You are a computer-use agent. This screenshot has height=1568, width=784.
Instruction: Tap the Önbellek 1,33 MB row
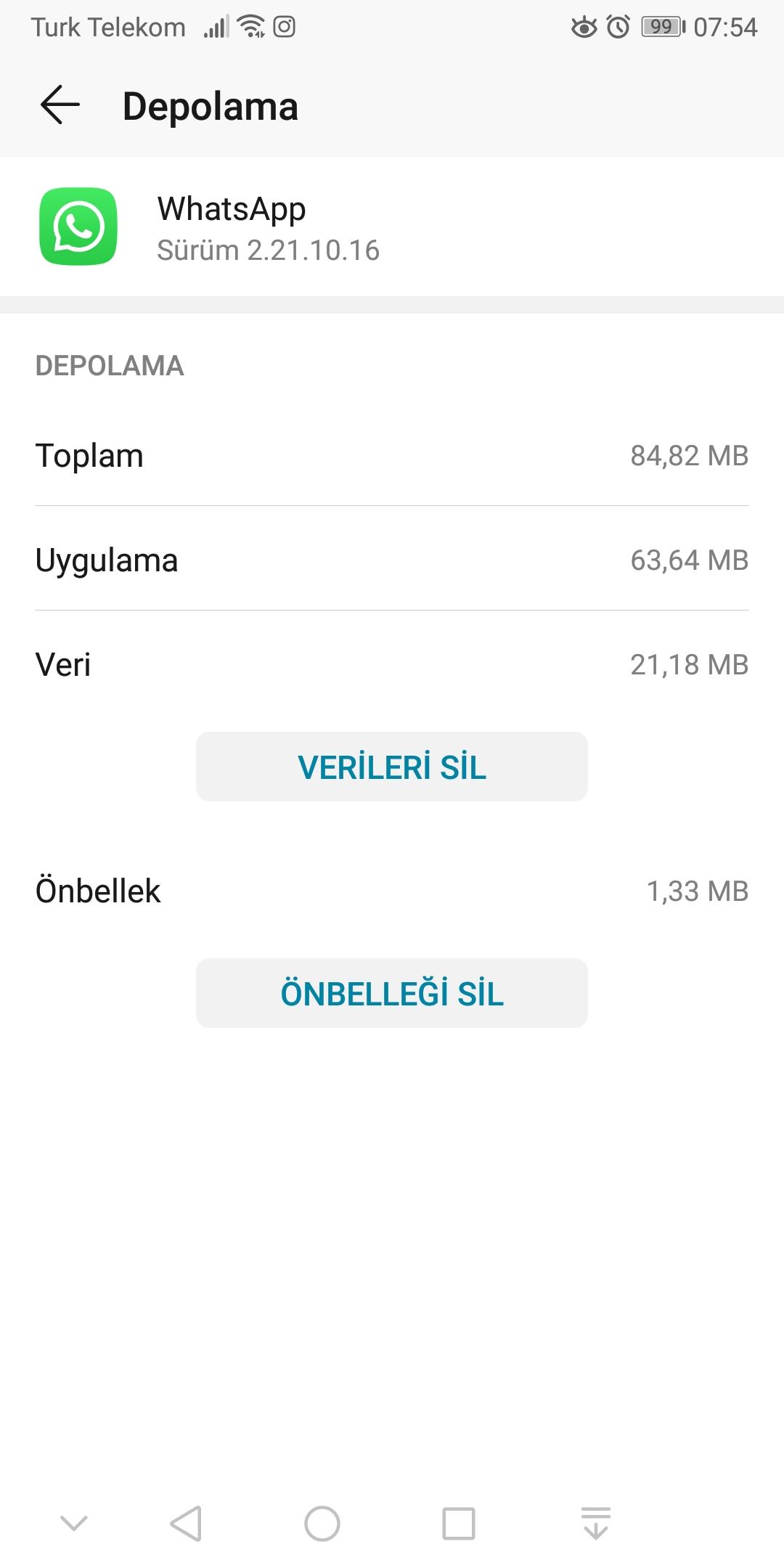coord(392,891)
